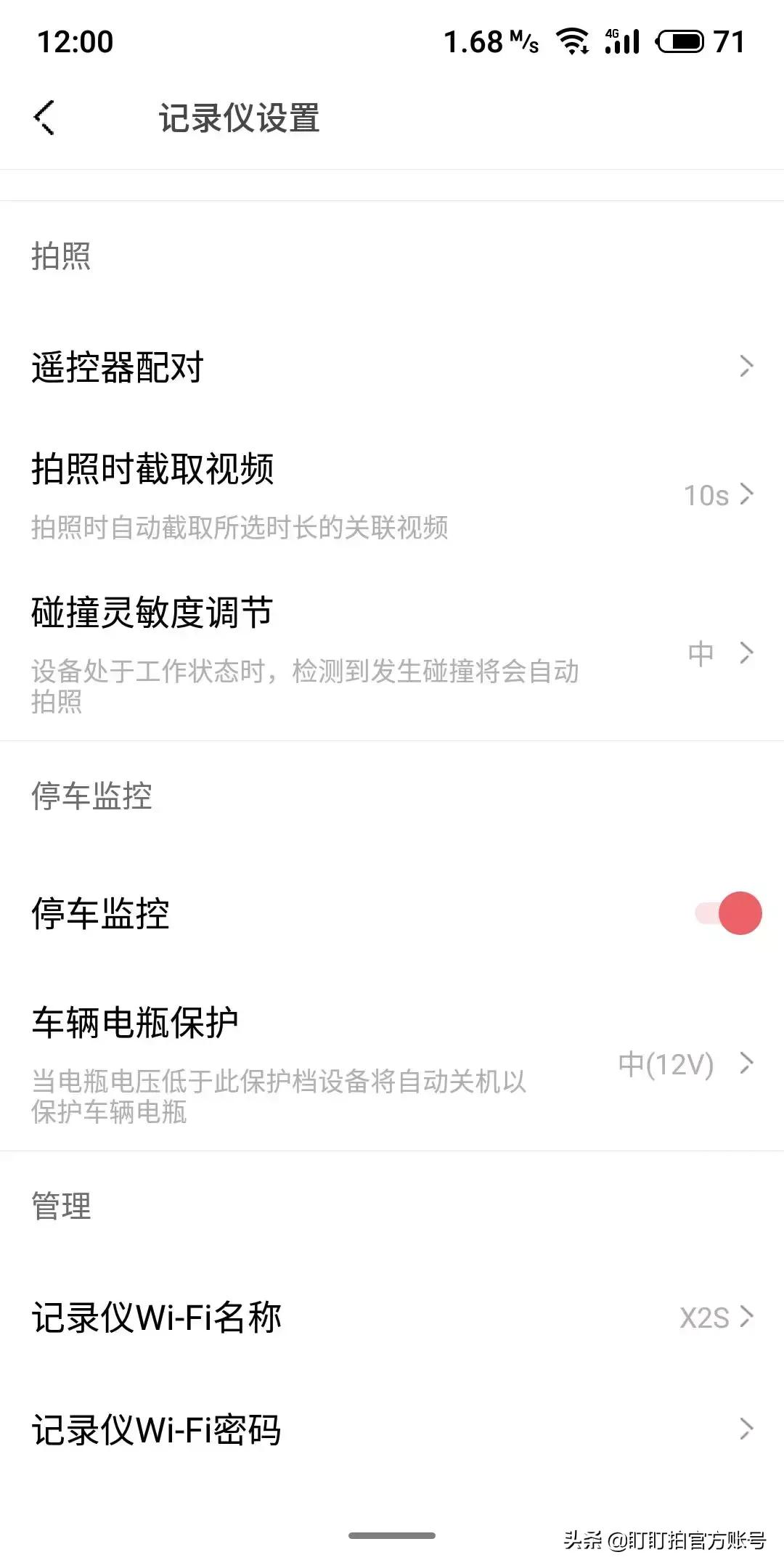Screen dimensions: 784x1568
Task: Tap the Wi-Fi status icon
Action: pos(573,42)
